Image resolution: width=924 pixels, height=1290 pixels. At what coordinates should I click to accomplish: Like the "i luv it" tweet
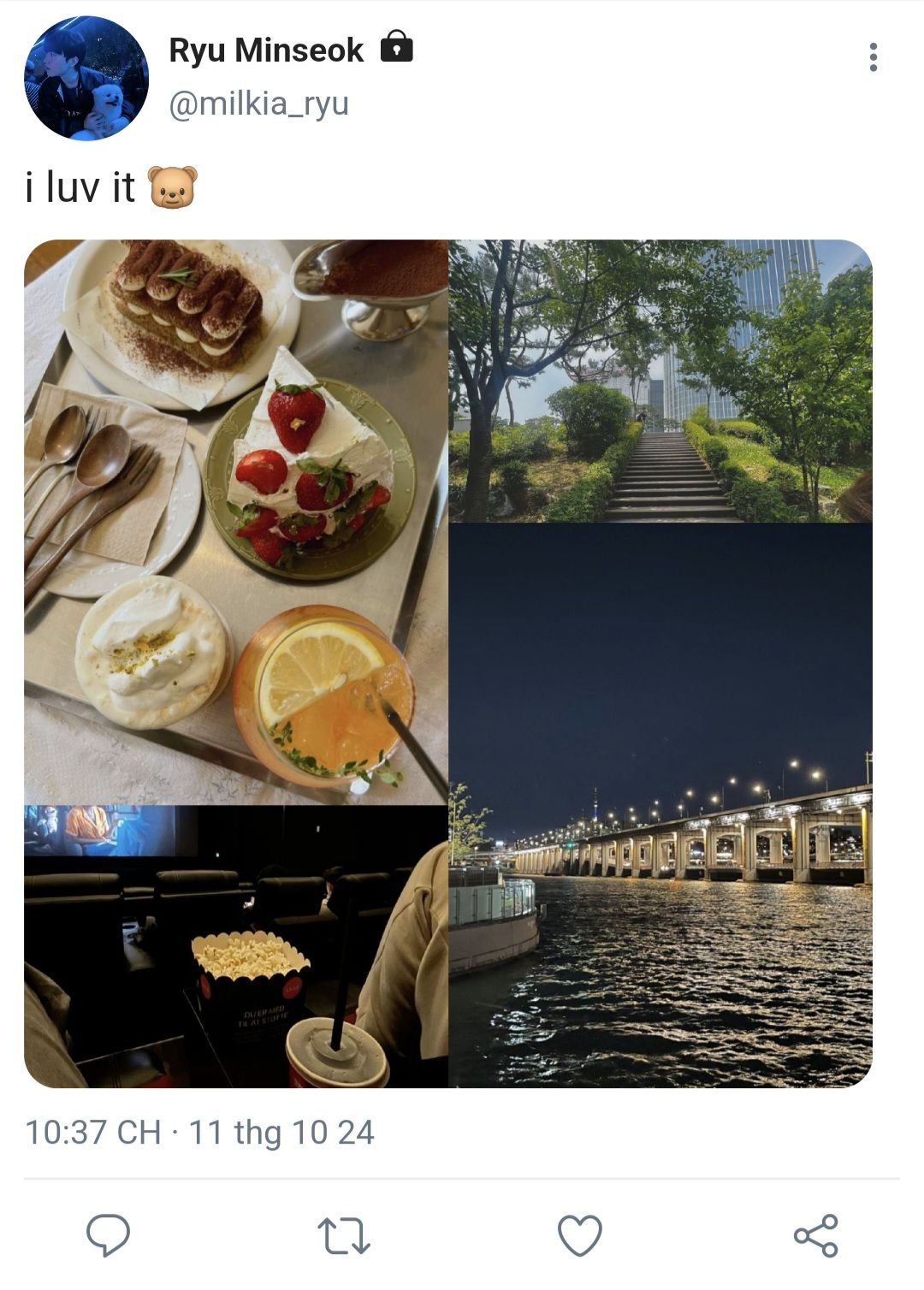point(579,1235)
